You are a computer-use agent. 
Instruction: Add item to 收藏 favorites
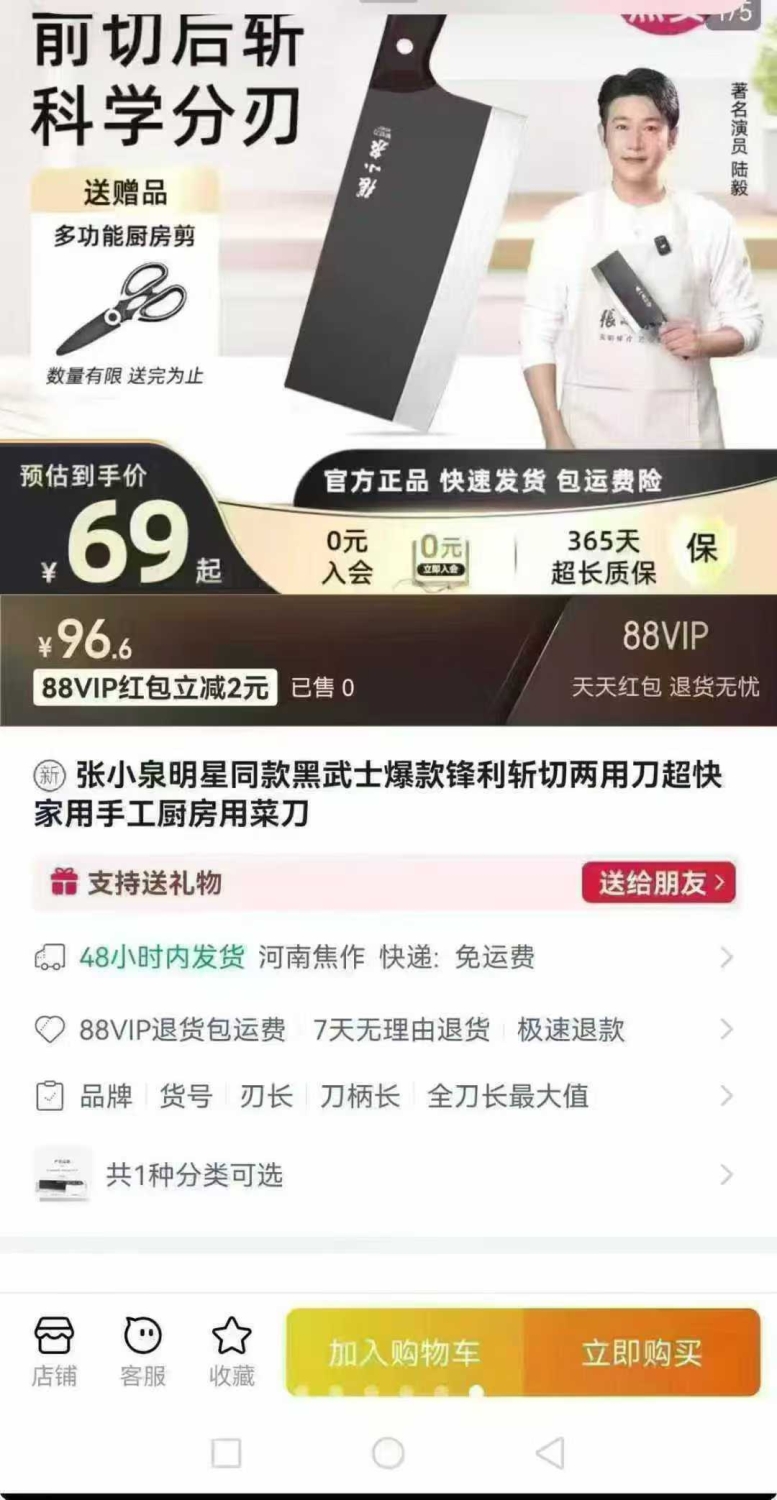(232, 1351)
